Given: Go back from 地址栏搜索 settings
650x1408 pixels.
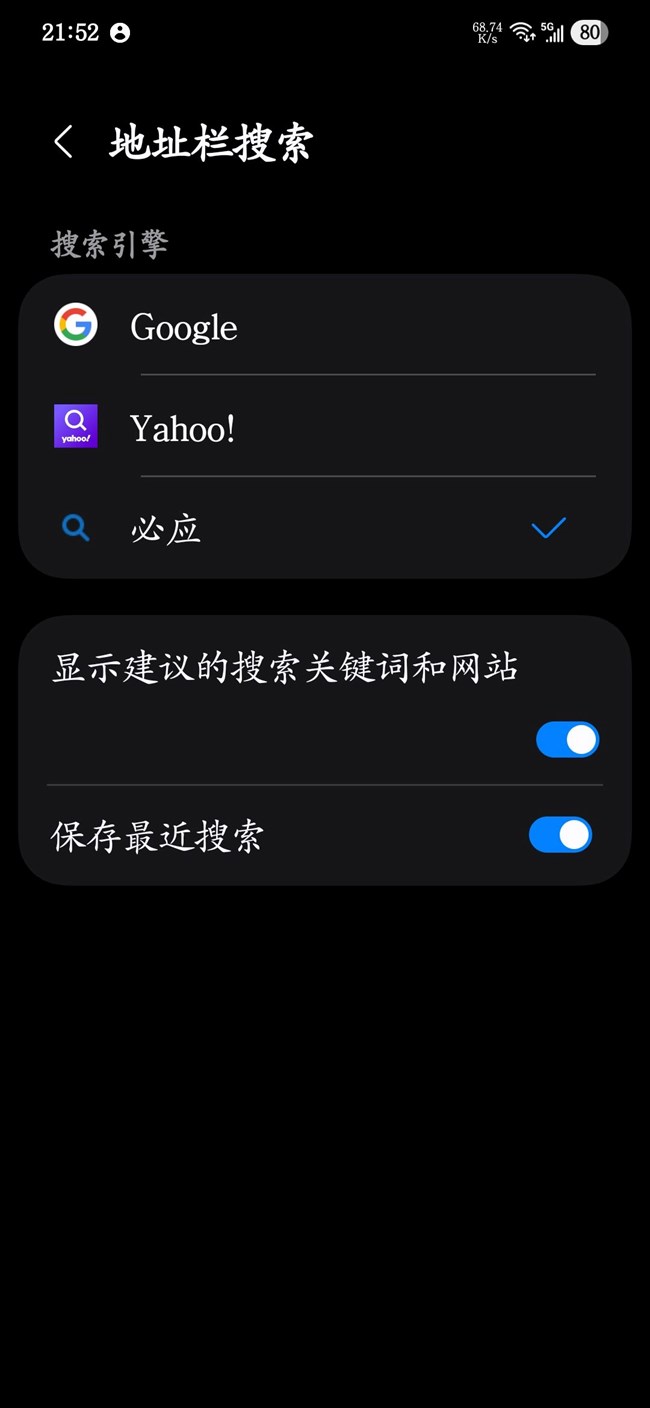Looking at the screenshot, I should coord(63,142).
